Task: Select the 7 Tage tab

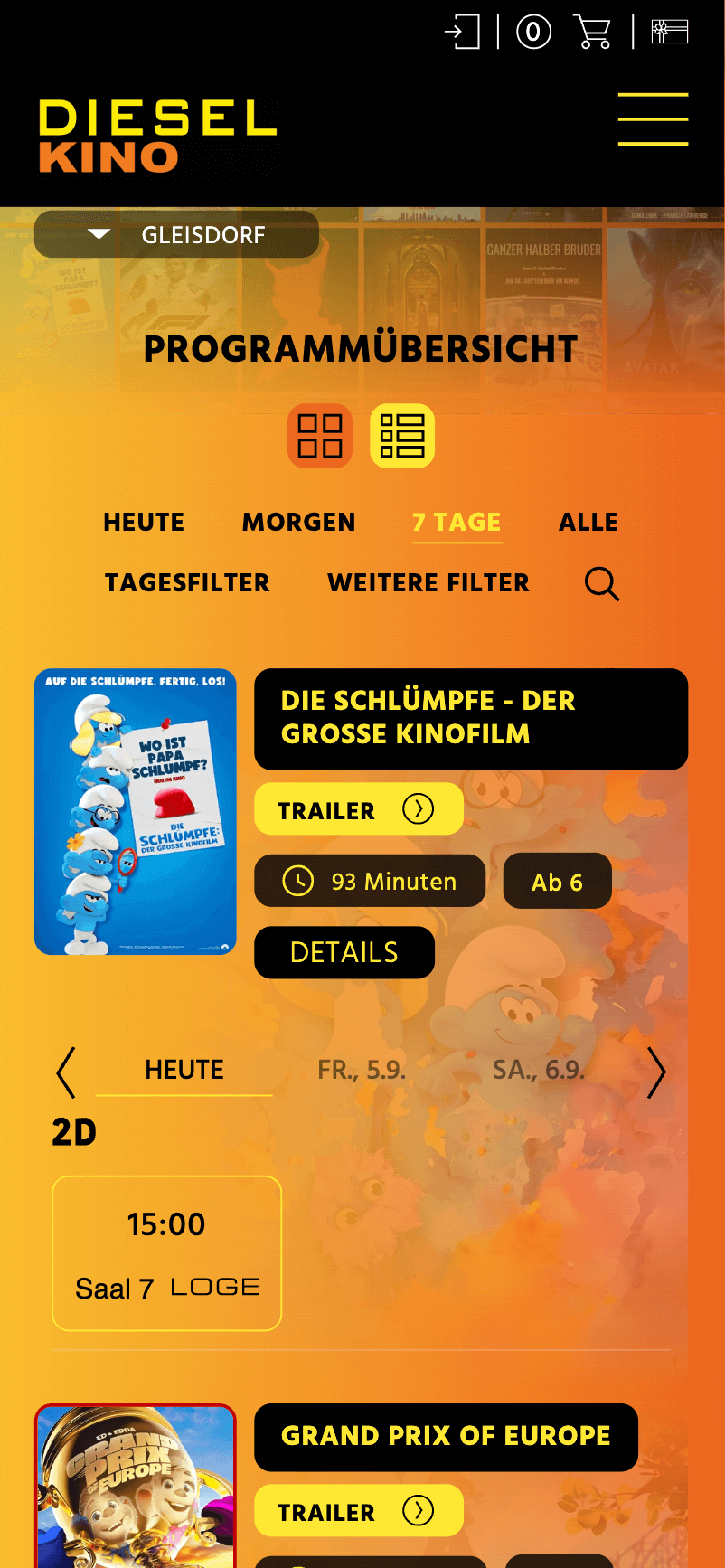Action: (457, 523)
